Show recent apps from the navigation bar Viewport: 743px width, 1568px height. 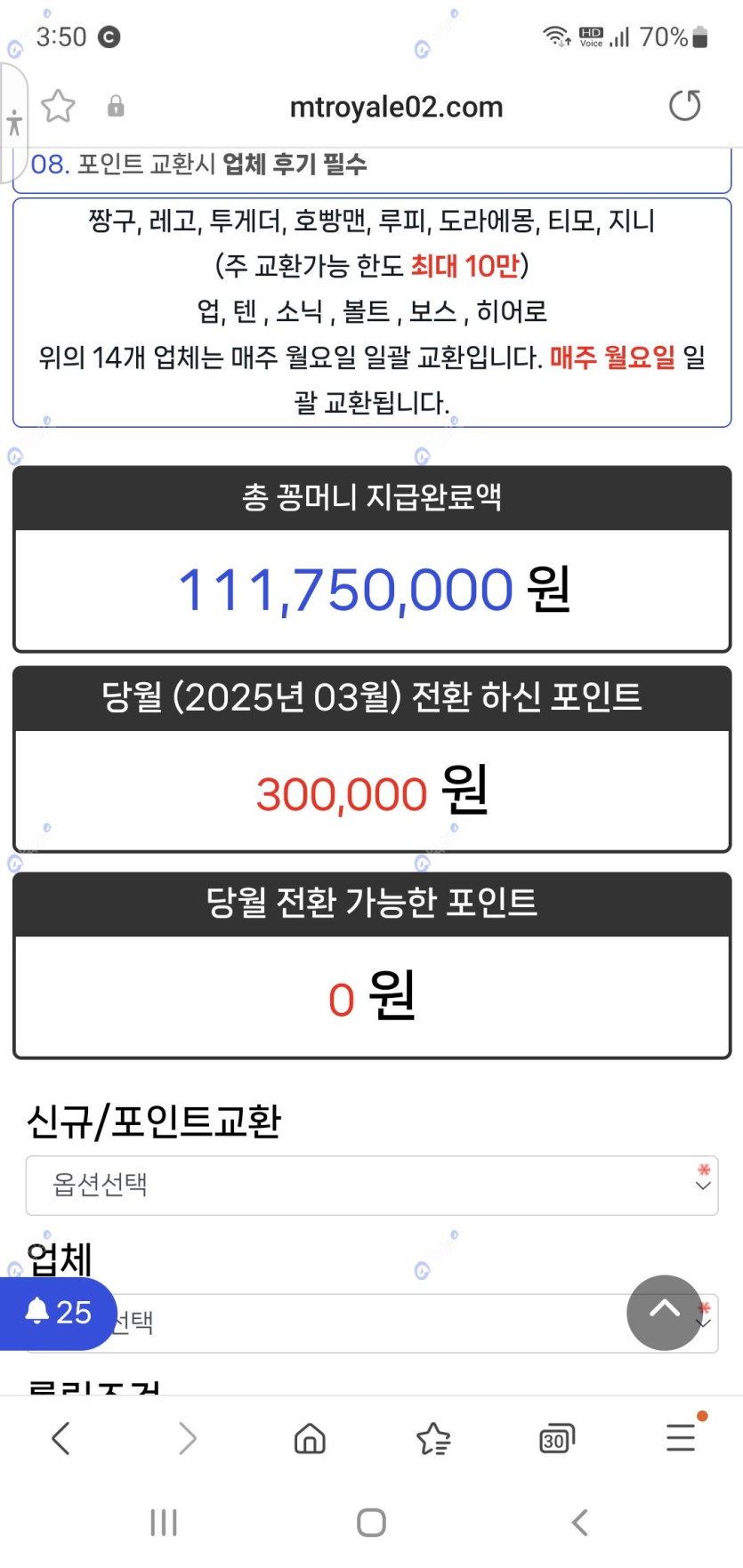(x=164, y=1523)
